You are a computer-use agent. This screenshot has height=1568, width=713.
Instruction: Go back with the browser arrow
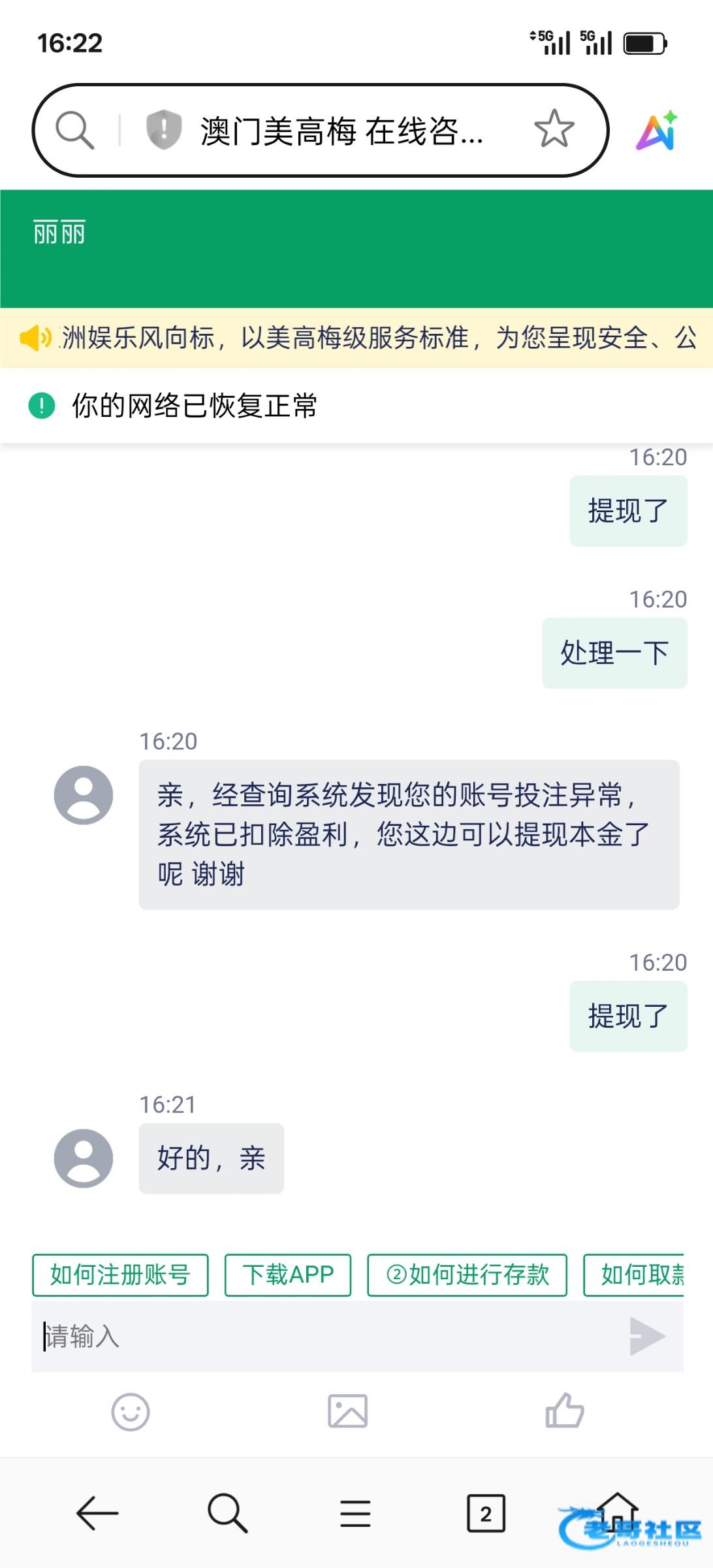97,1513
